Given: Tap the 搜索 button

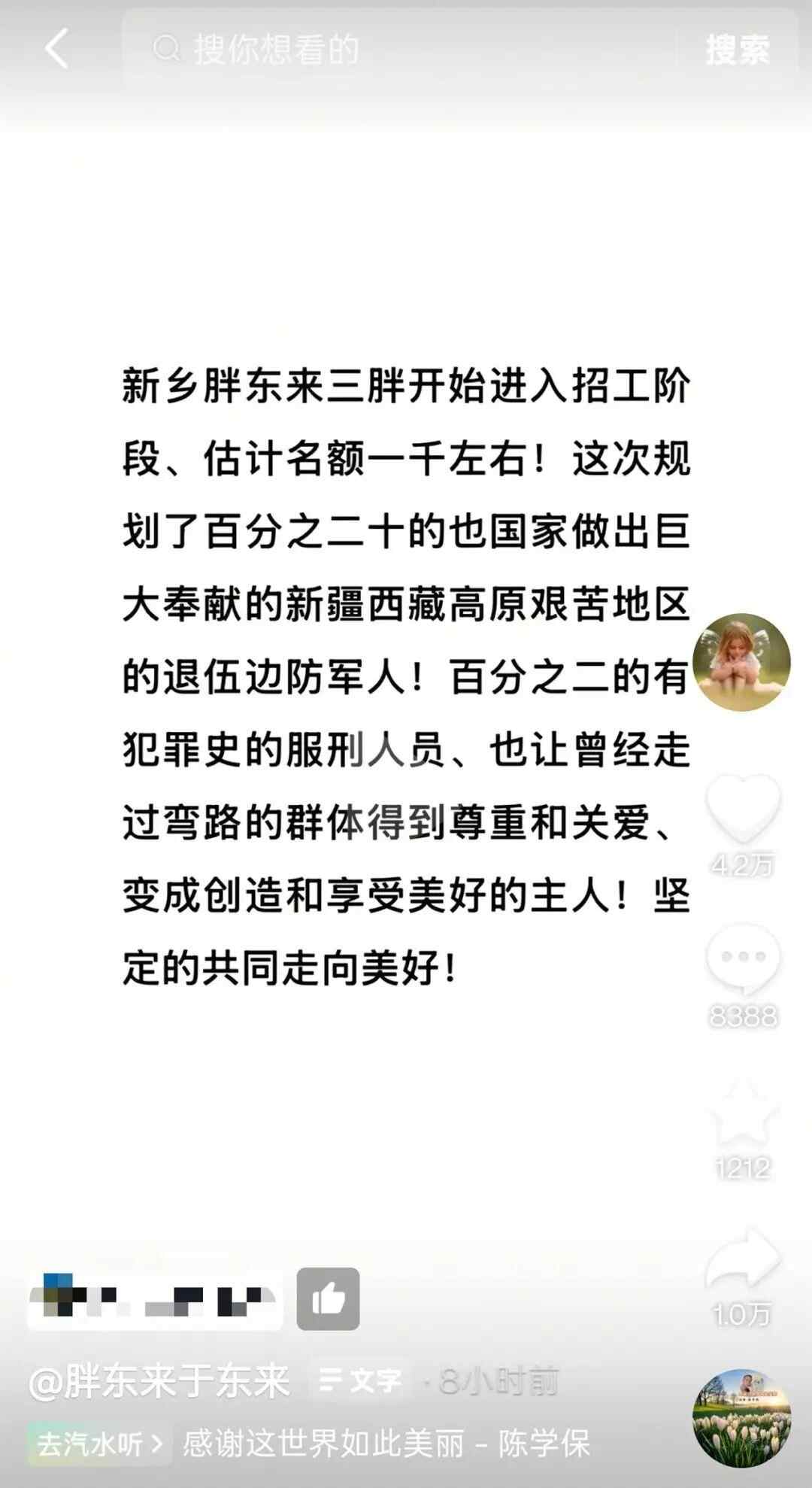Looking at the screenshot, I should (737, 50).
